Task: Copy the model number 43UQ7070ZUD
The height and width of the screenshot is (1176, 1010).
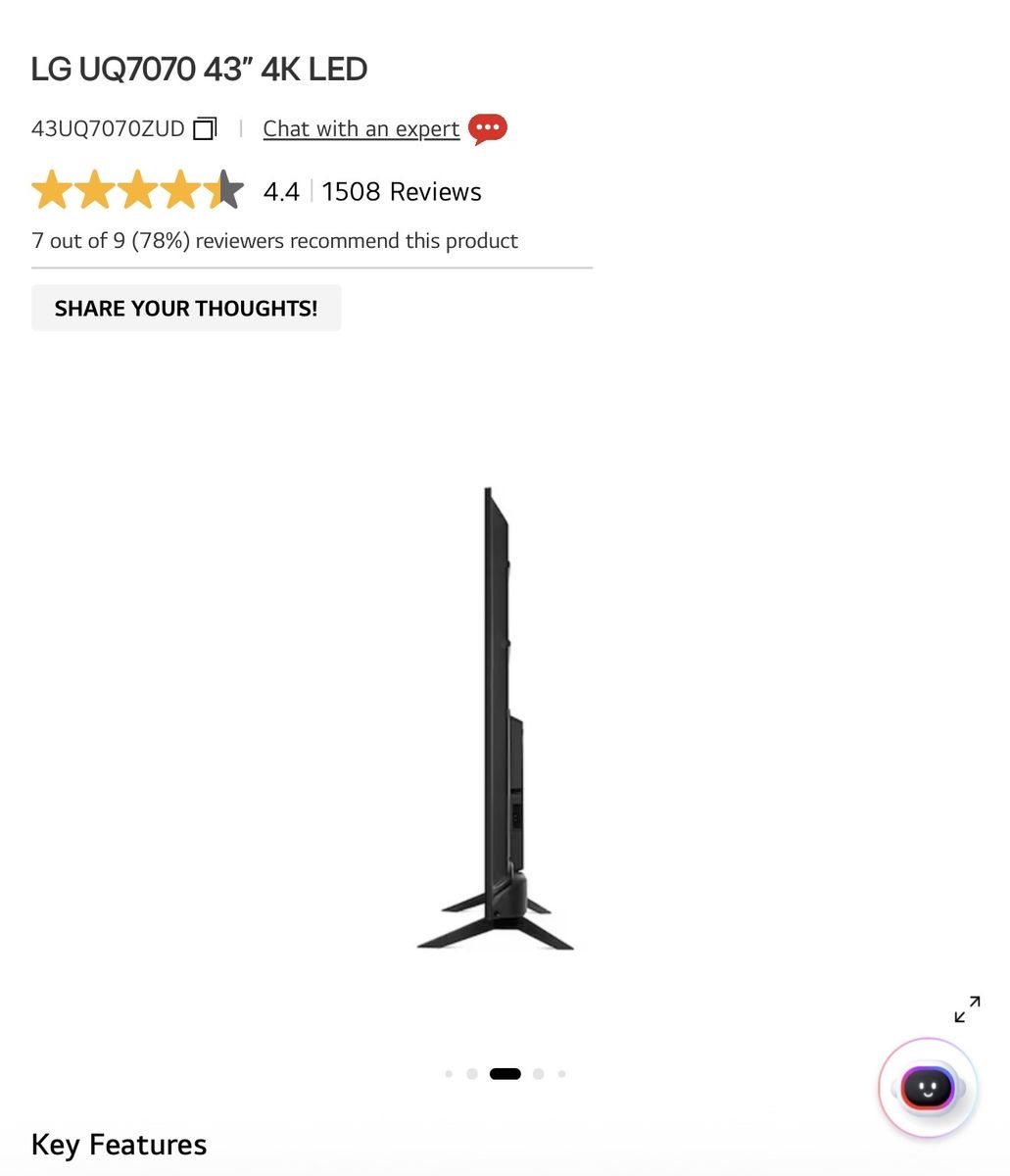Action: point(204,128)
